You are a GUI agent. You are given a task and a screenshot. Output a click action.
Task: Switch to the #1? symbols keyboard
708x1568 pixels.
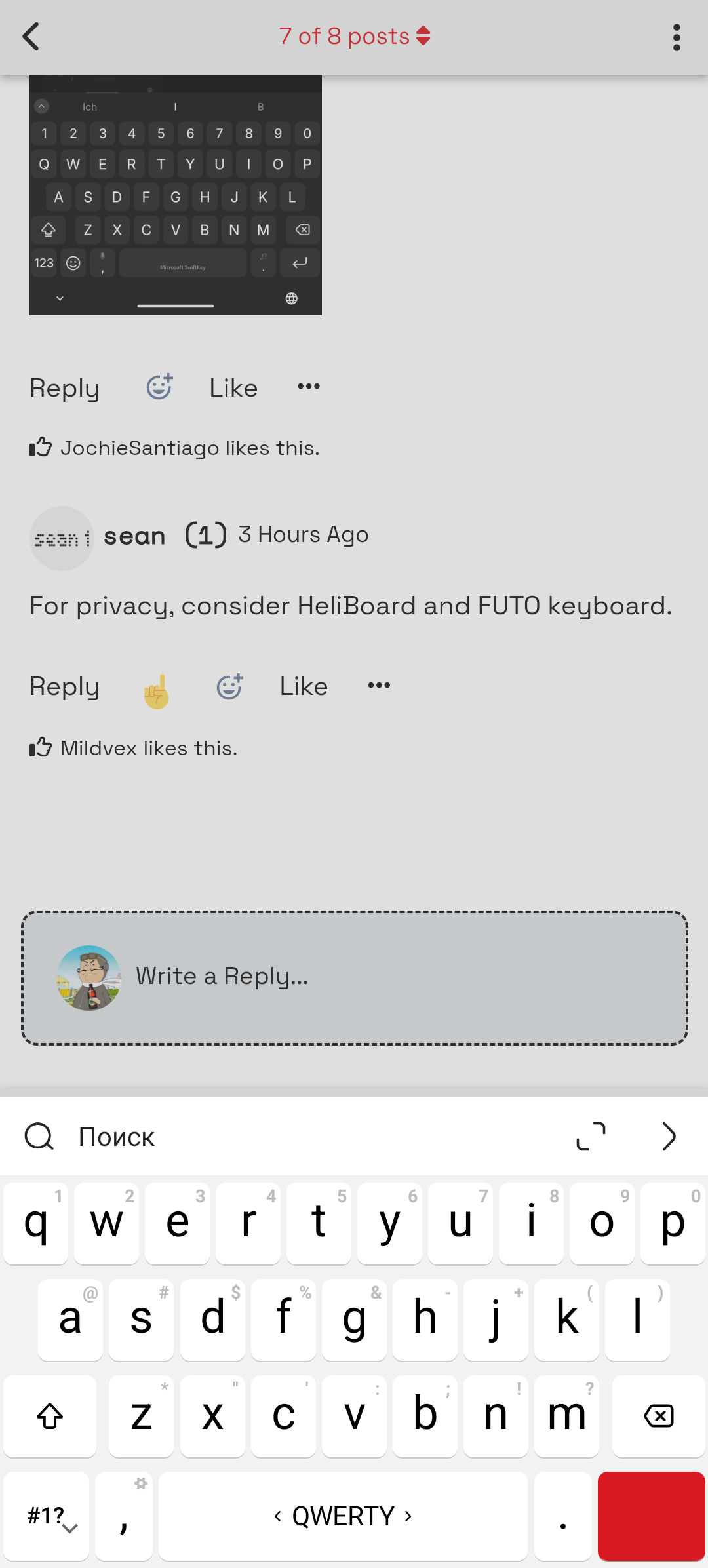tap(46, 1516)
